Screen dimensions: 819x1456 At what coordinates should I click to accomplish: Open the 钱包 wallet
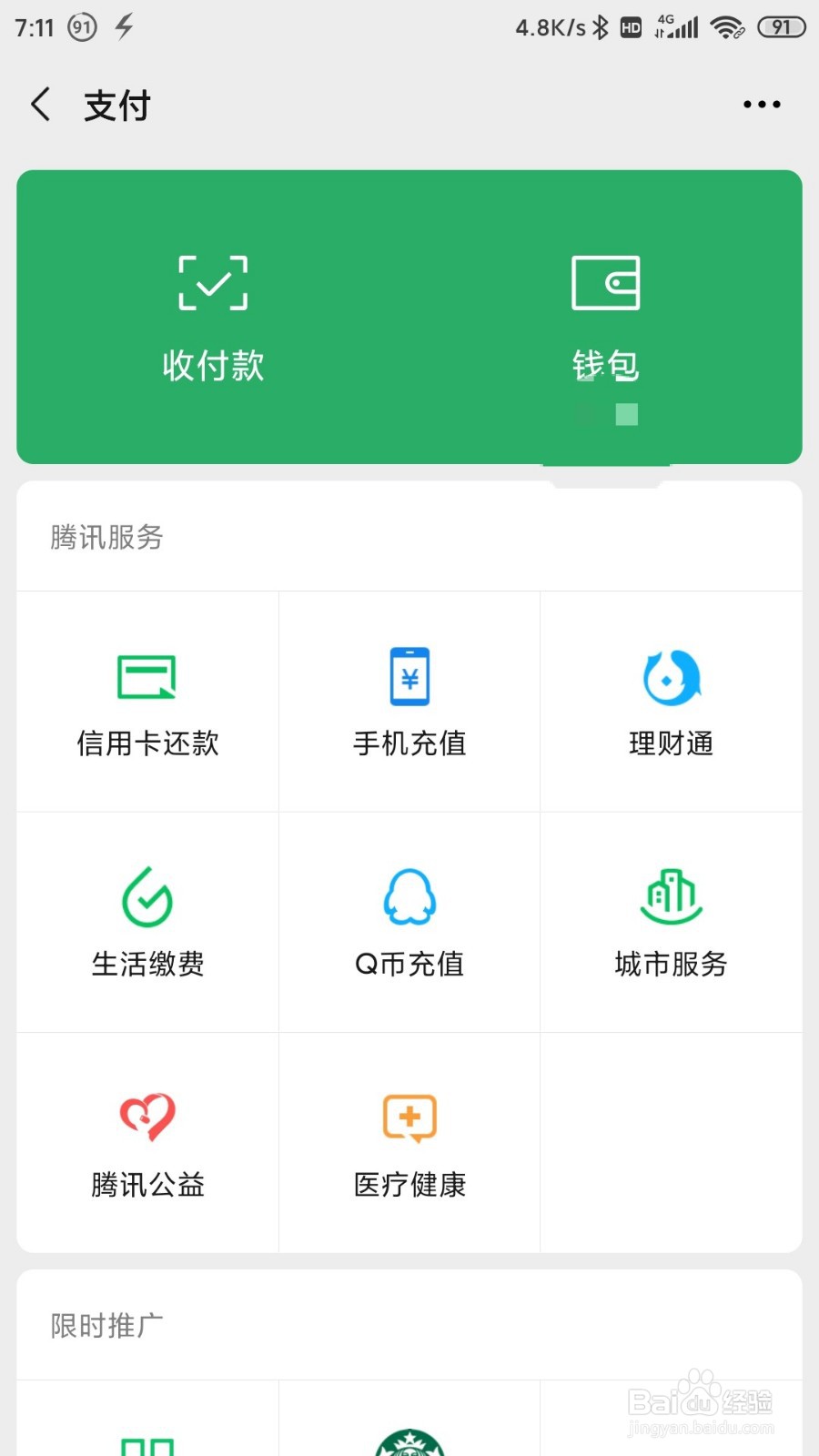(605, 318)
